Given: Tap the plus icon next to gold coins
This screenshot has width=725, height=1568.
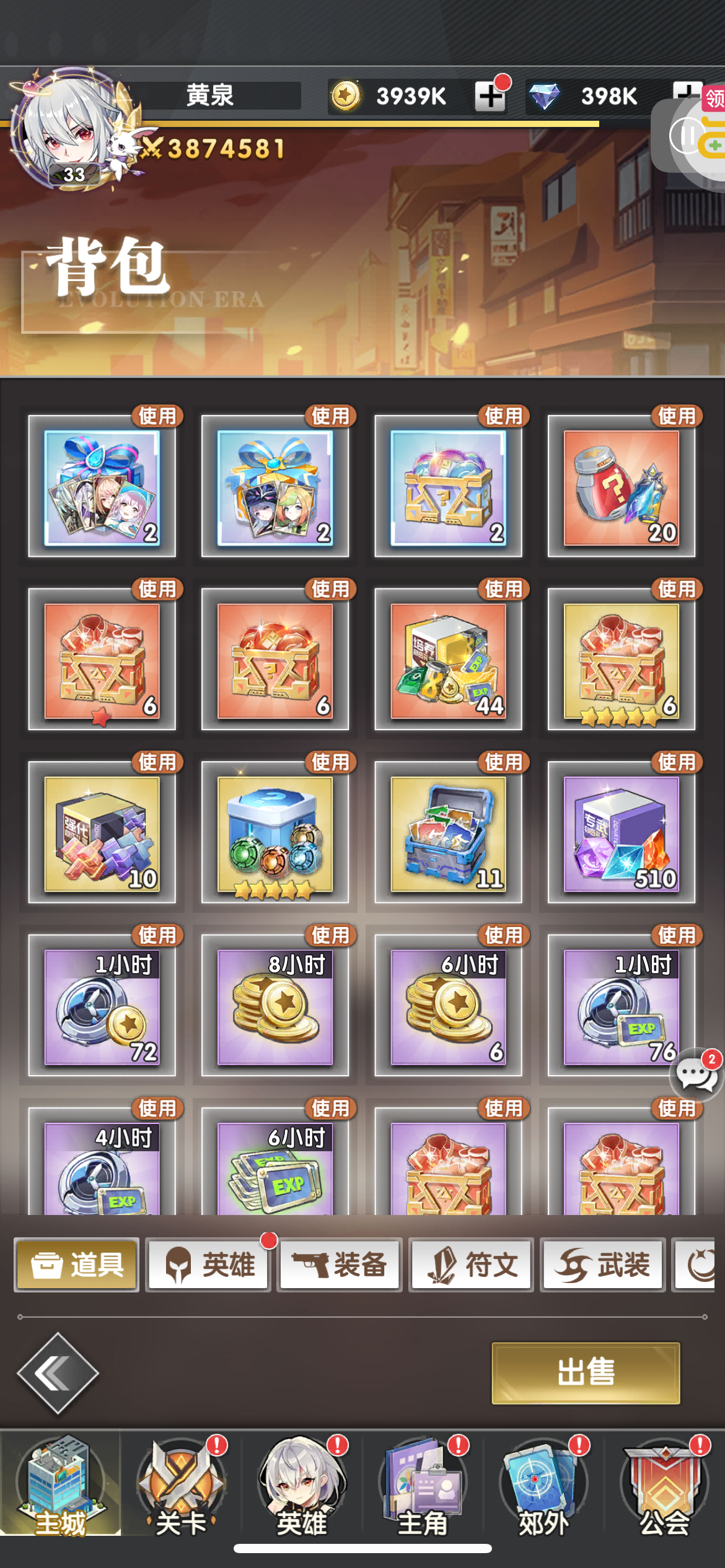Looking at the screenshot, I should 490,96.
